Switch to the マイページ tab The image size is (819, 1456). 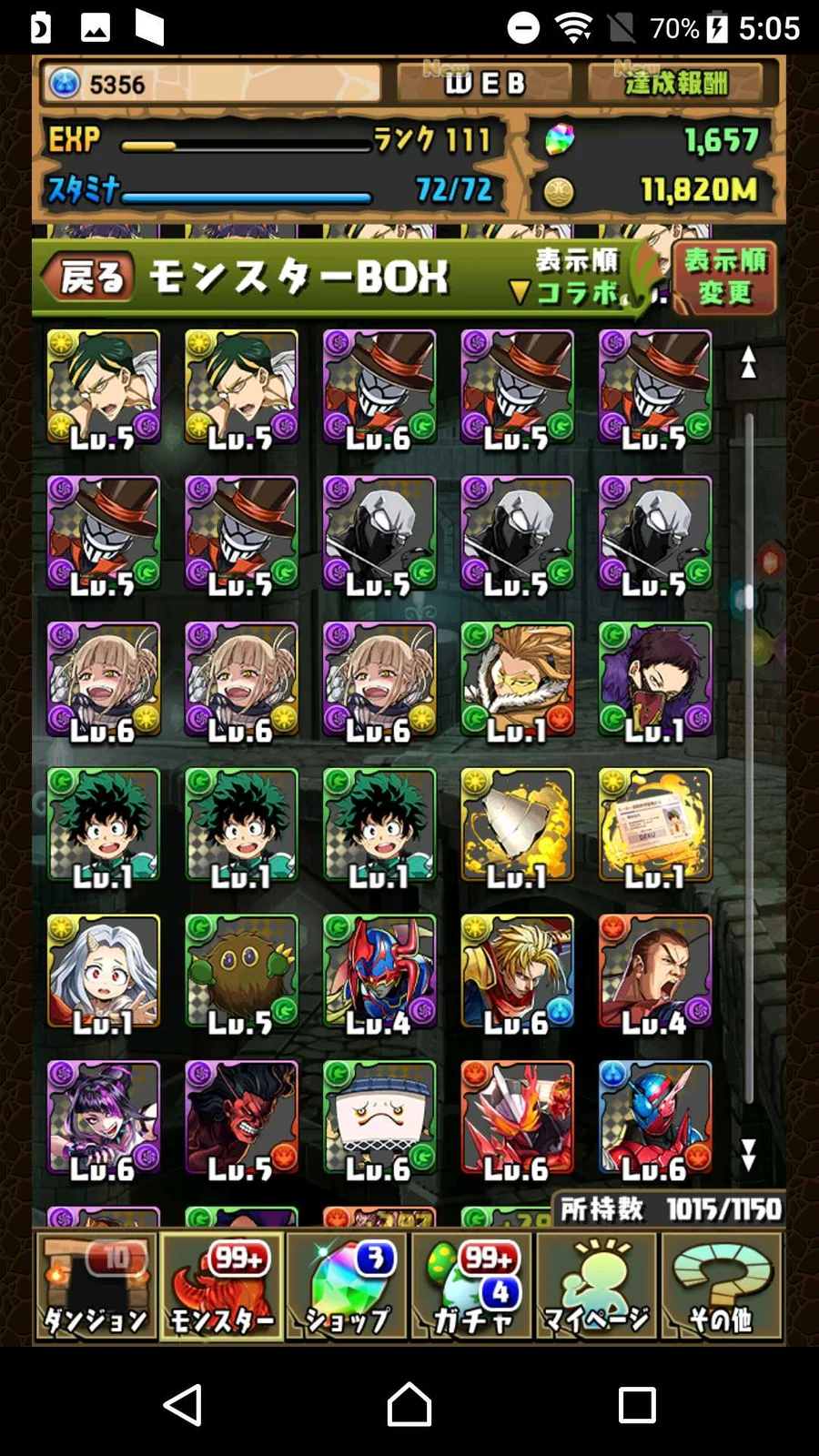597,1288
